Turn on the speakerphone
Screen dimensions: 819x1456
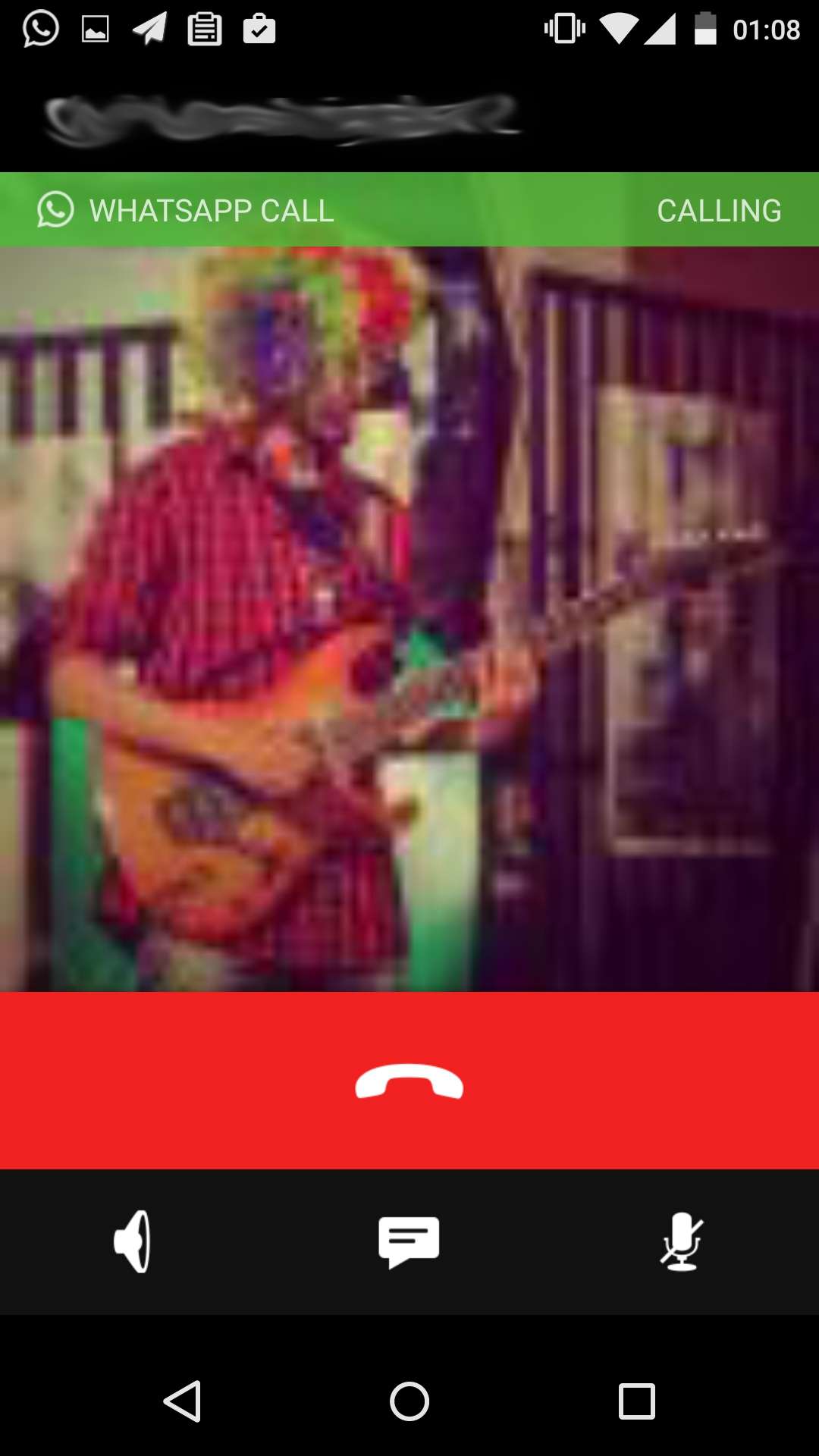tap(133, 1241)
